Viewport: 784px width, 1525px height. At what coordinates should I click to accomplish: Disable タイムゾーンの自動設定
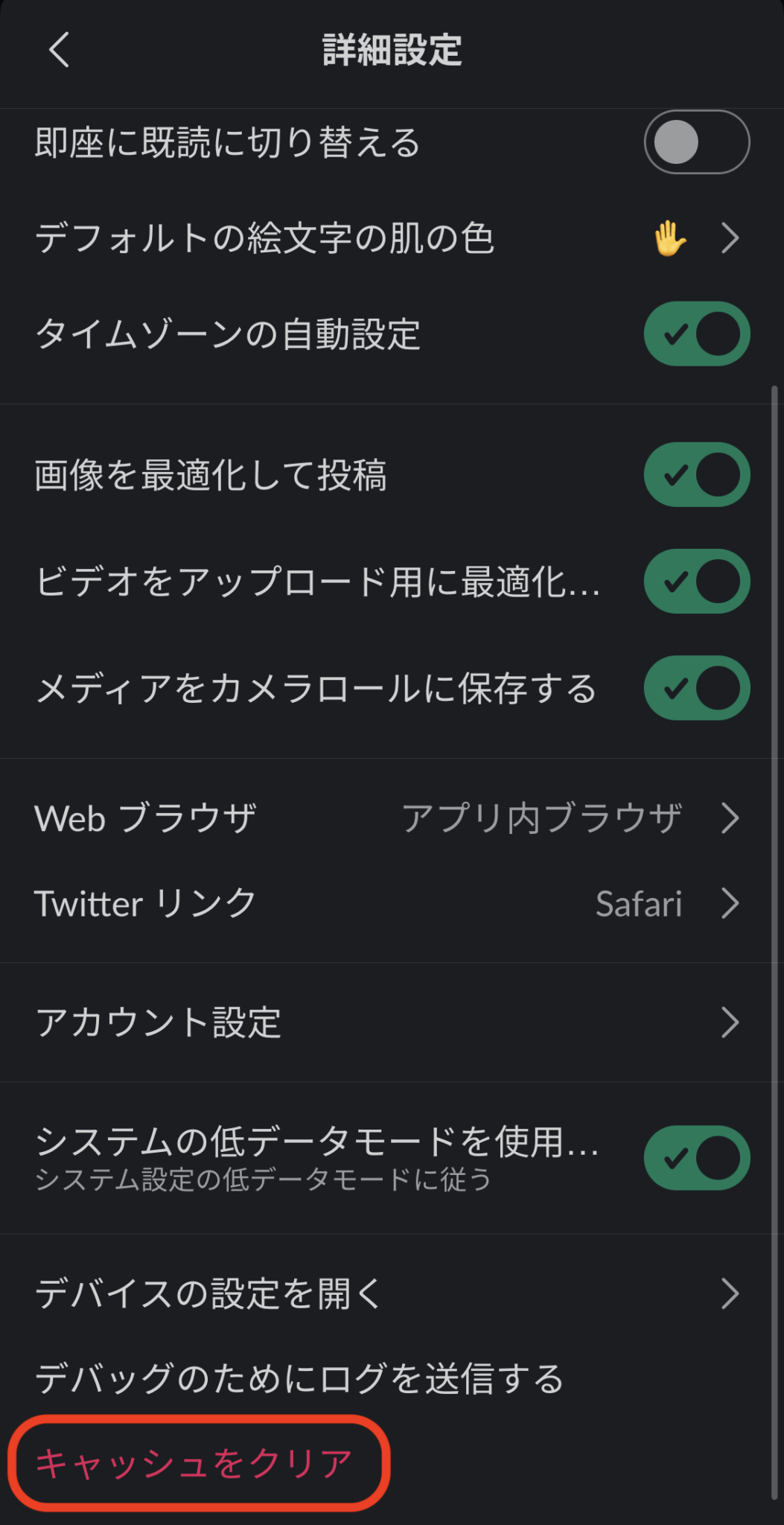(695, 334)
